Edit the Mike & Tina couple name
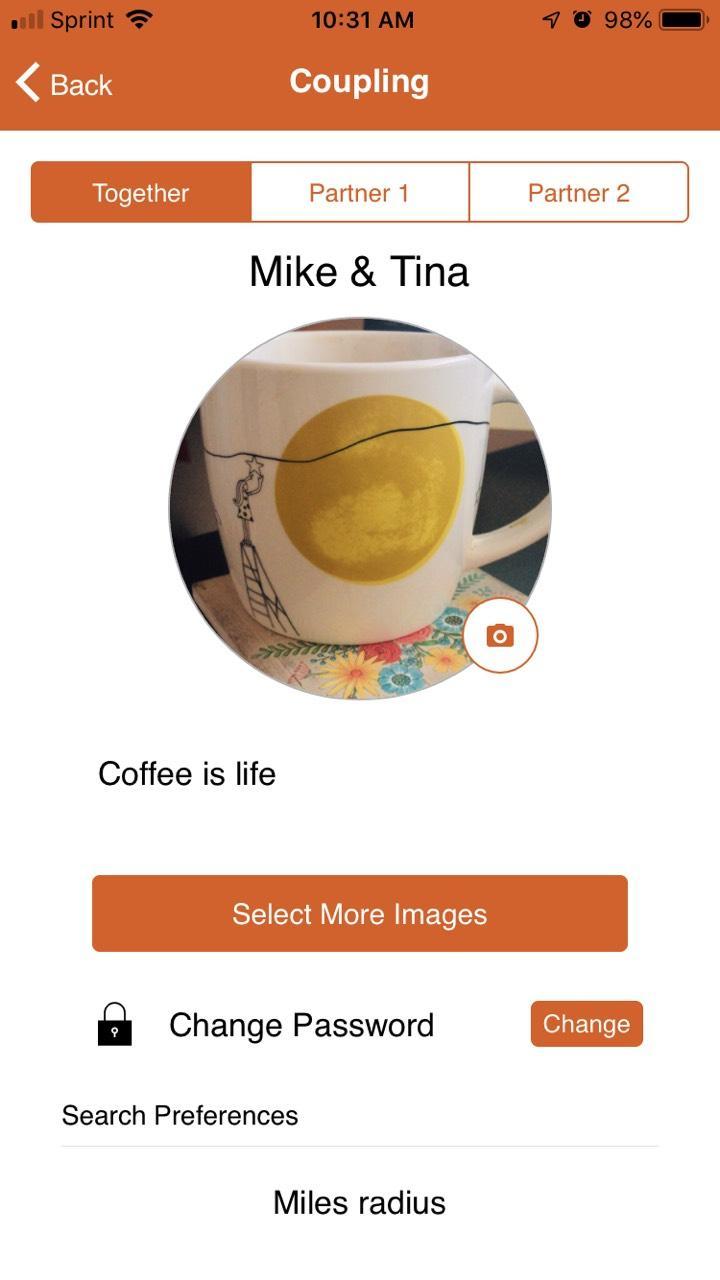The height and width of the screenshot is (1280, 720). 359,272
